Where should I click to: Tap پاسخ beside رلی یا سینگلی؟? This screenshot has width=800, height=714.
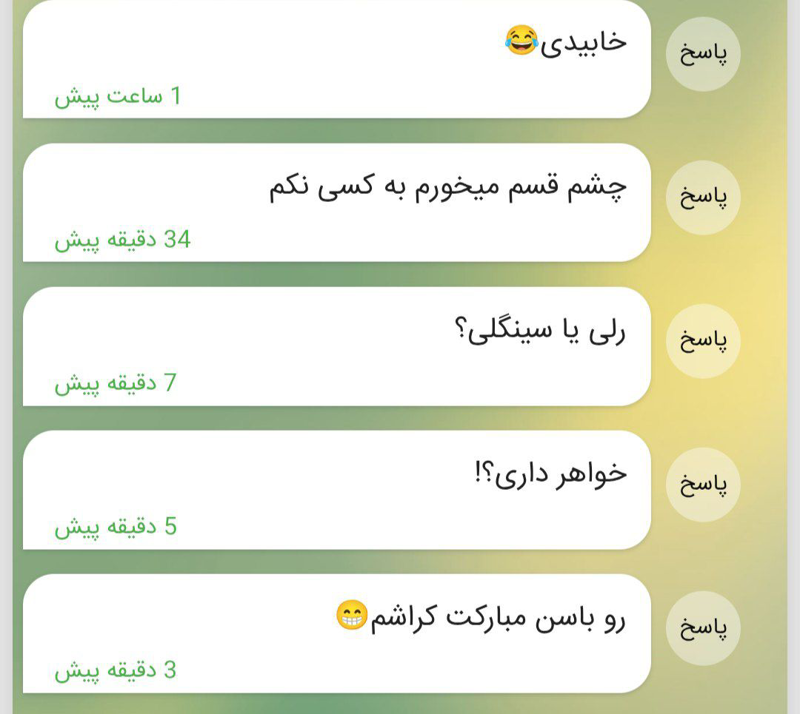pyautogui.click(x=703, y=340)
